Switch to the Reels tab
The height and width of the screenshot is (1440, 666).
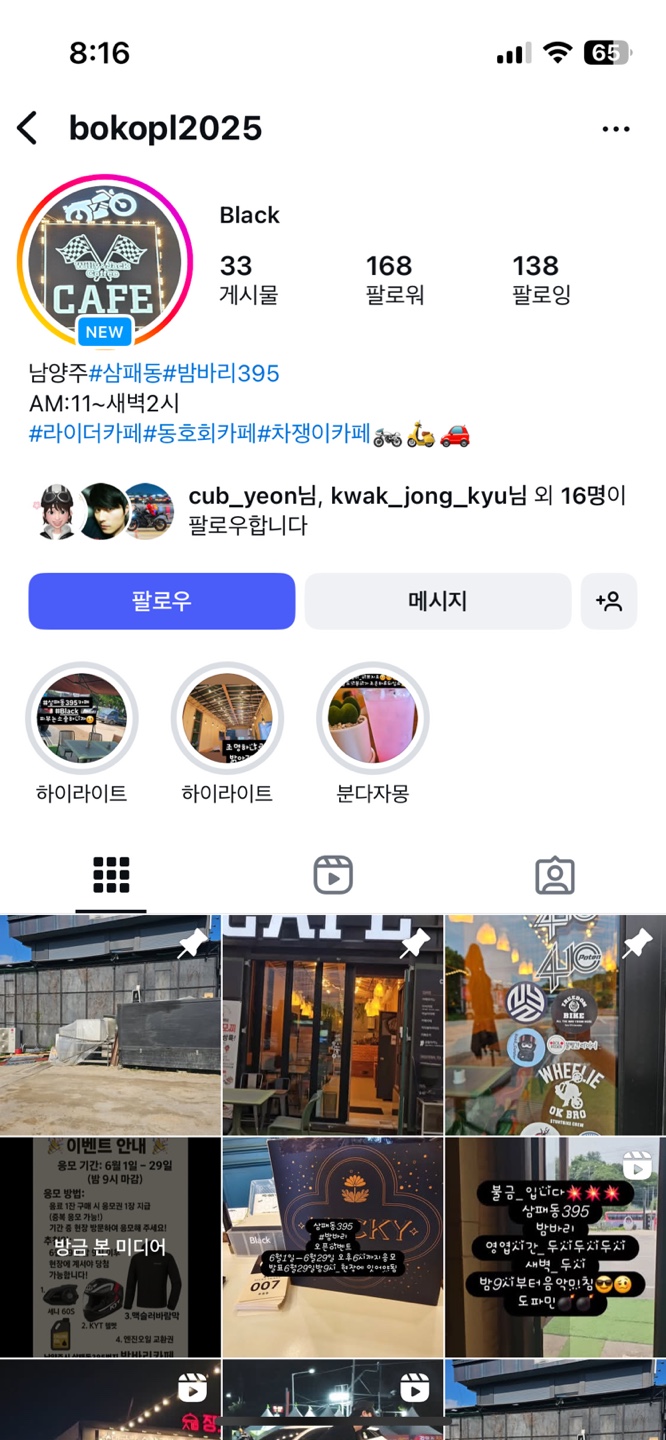(333, 875)
